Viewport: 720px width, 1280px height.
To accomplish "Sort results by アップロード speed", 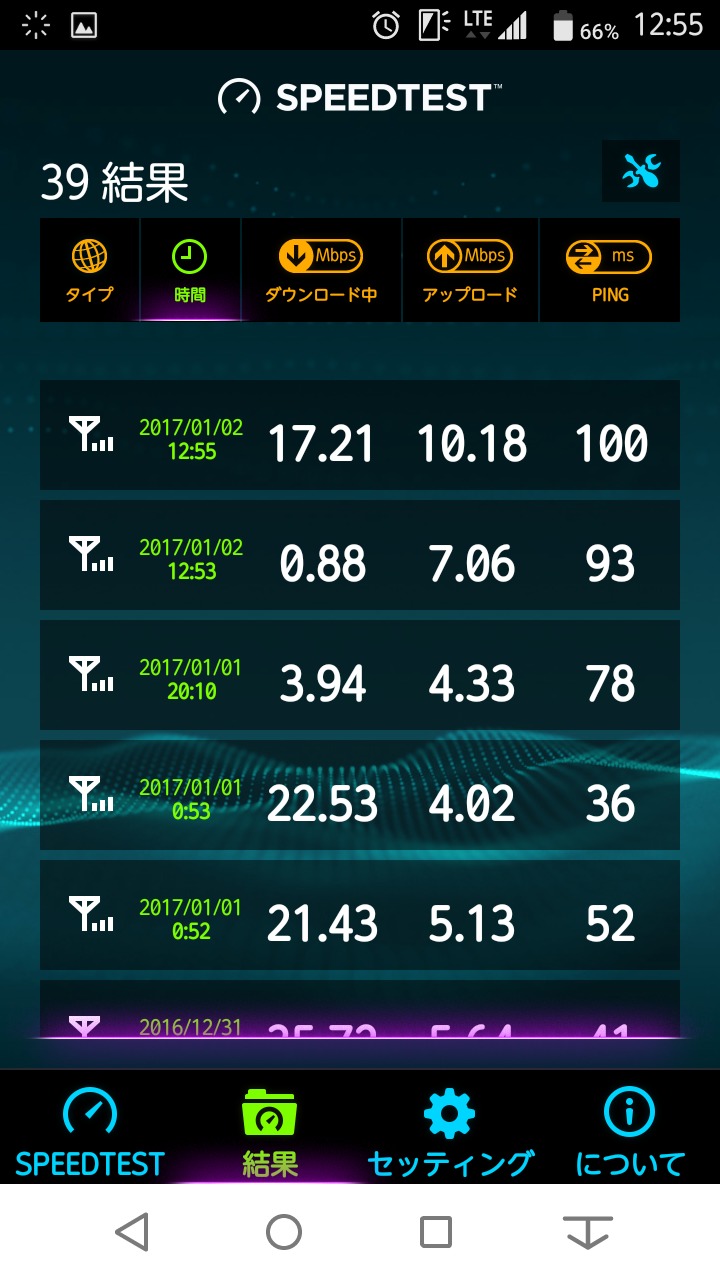I will [x=470, y=270].
